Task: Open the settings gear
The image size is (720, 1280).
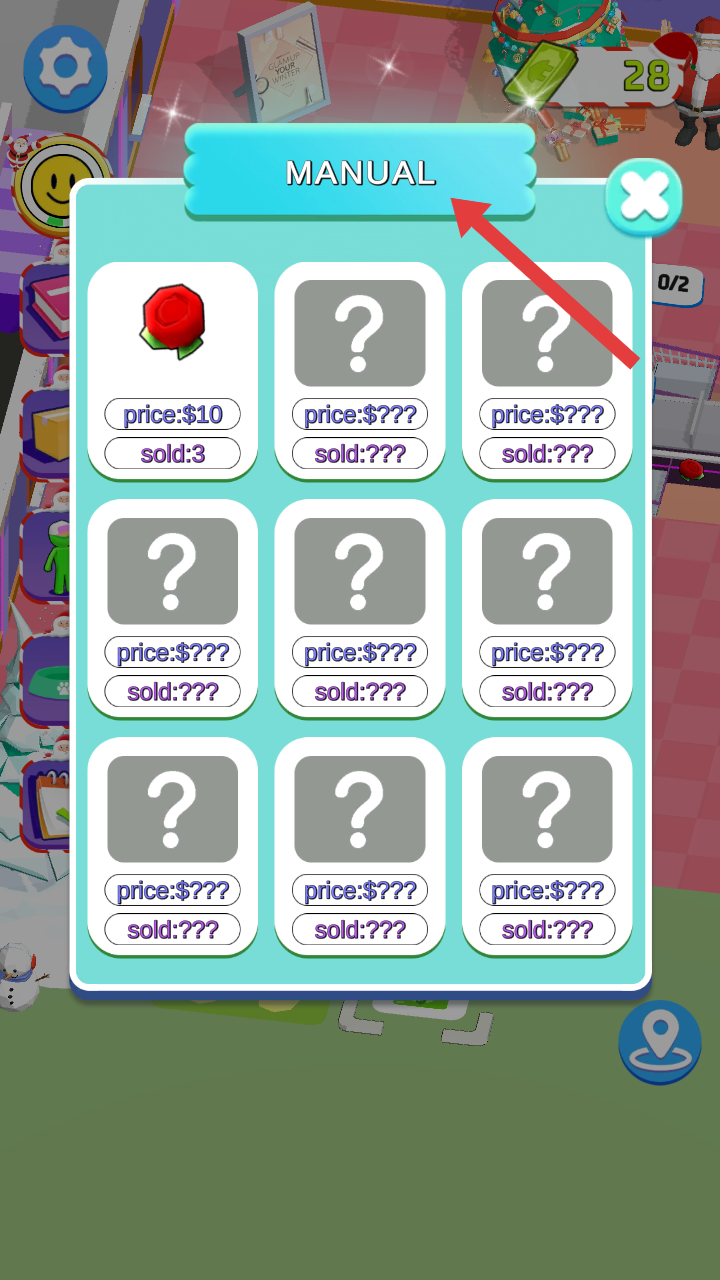Action: click(65, 67)
